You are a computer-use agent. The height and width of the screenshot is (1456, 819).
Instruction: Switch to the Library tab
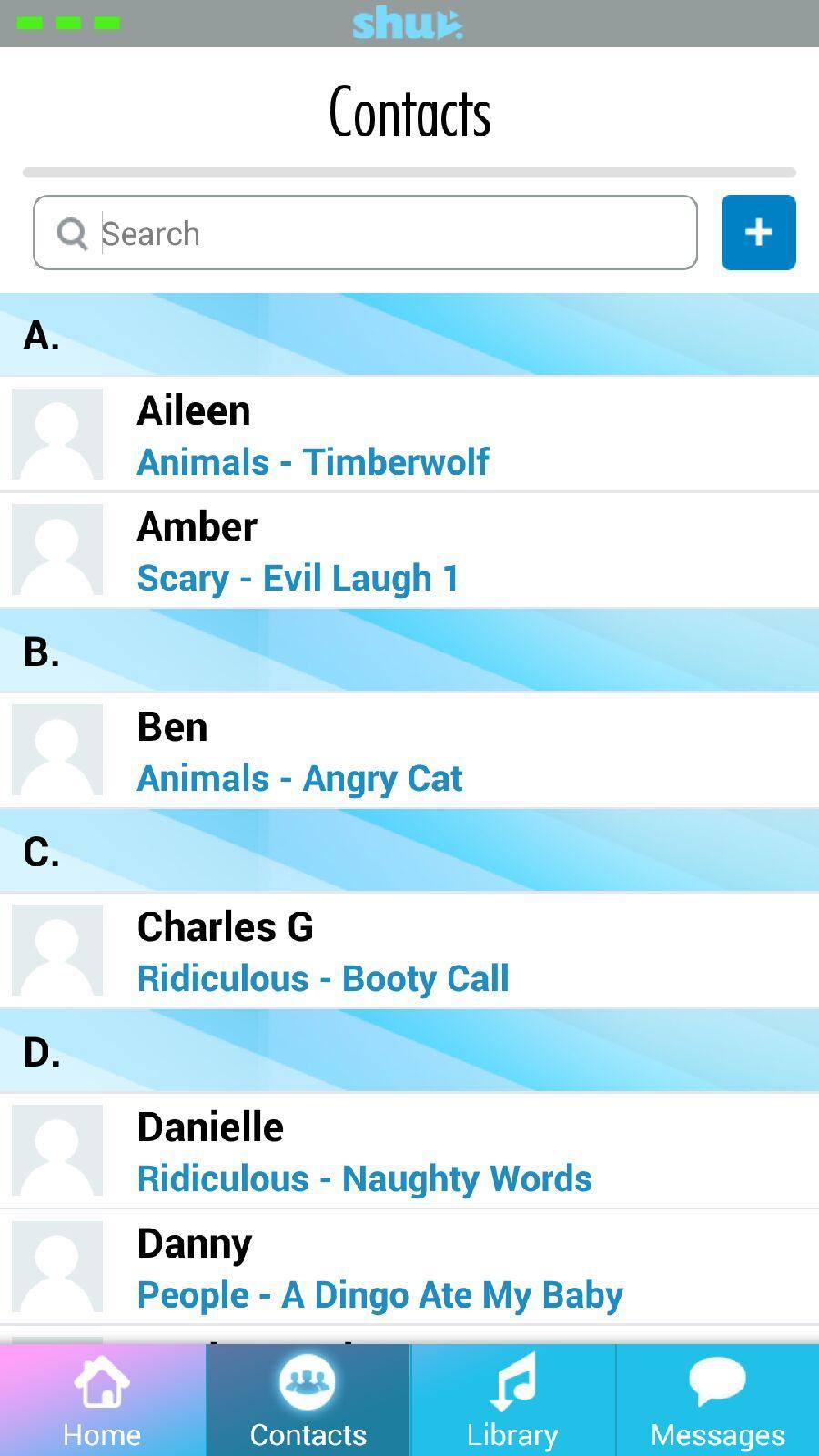tap(512, 1401)
